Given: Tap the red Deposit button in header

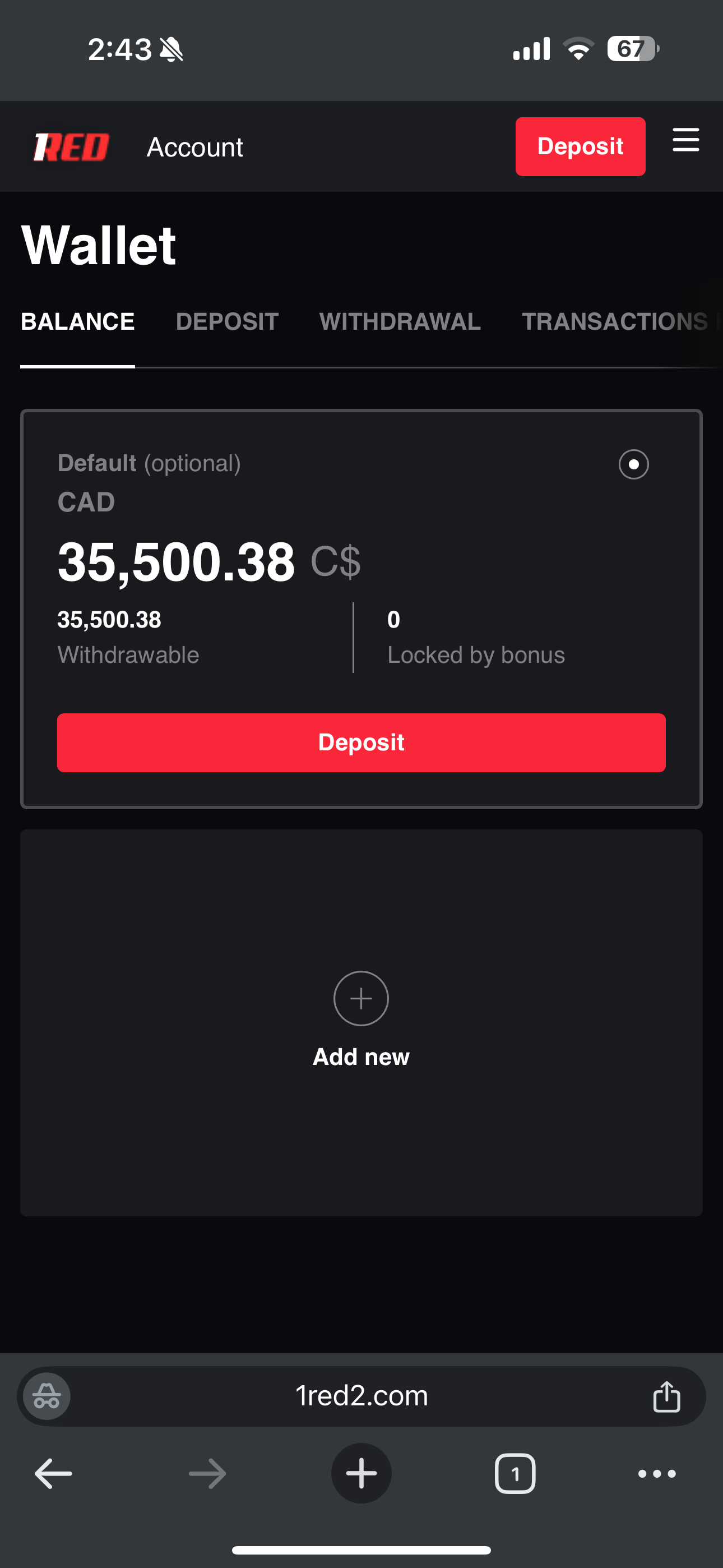Looking at the screenshot, I should 580,147.
